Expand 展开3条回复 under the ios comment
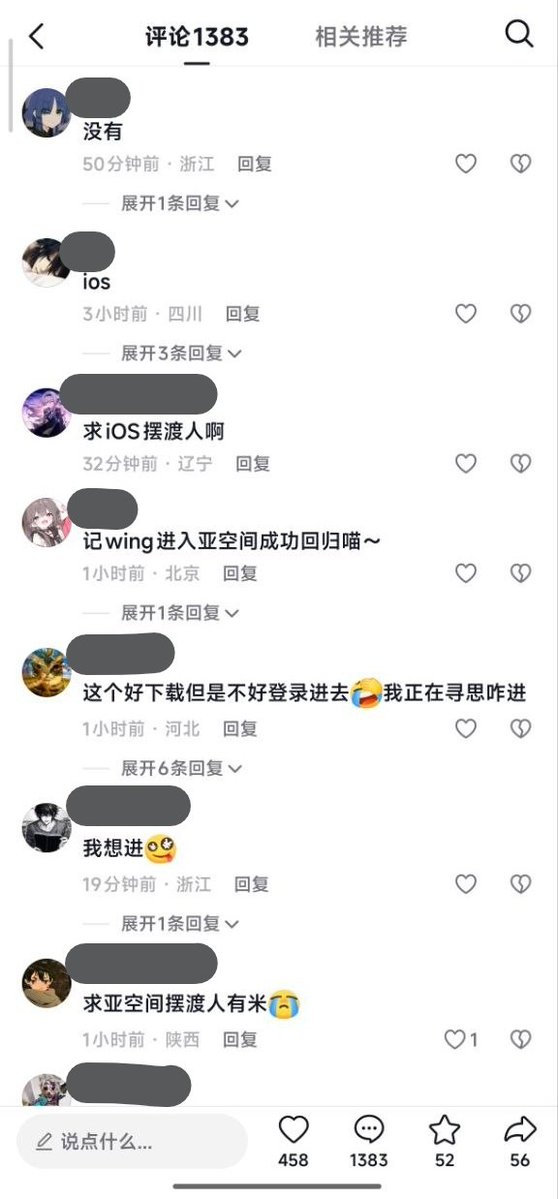Screen dimensions: 558x1199 [182, 353]
